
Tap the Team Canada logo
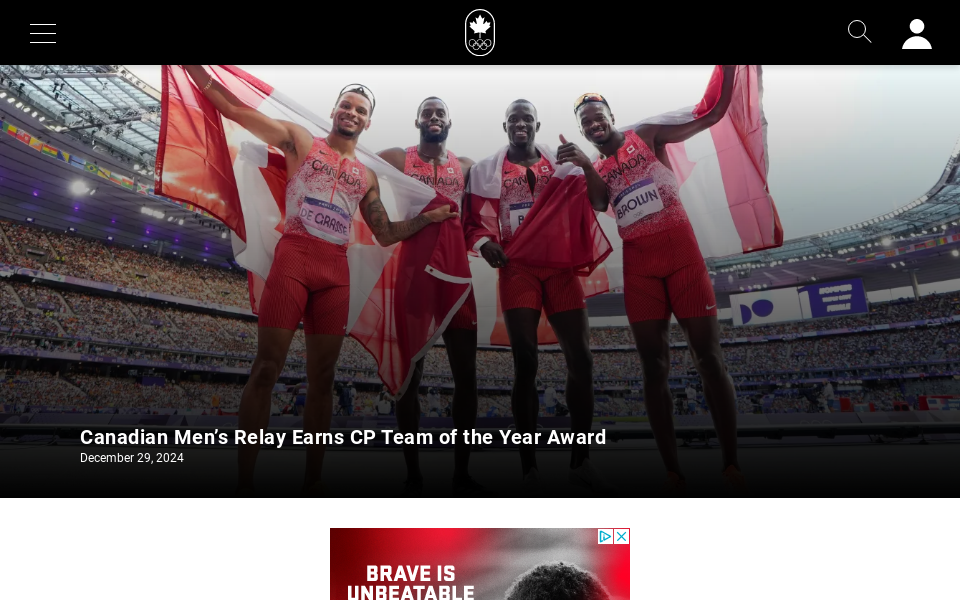(480, 33)
